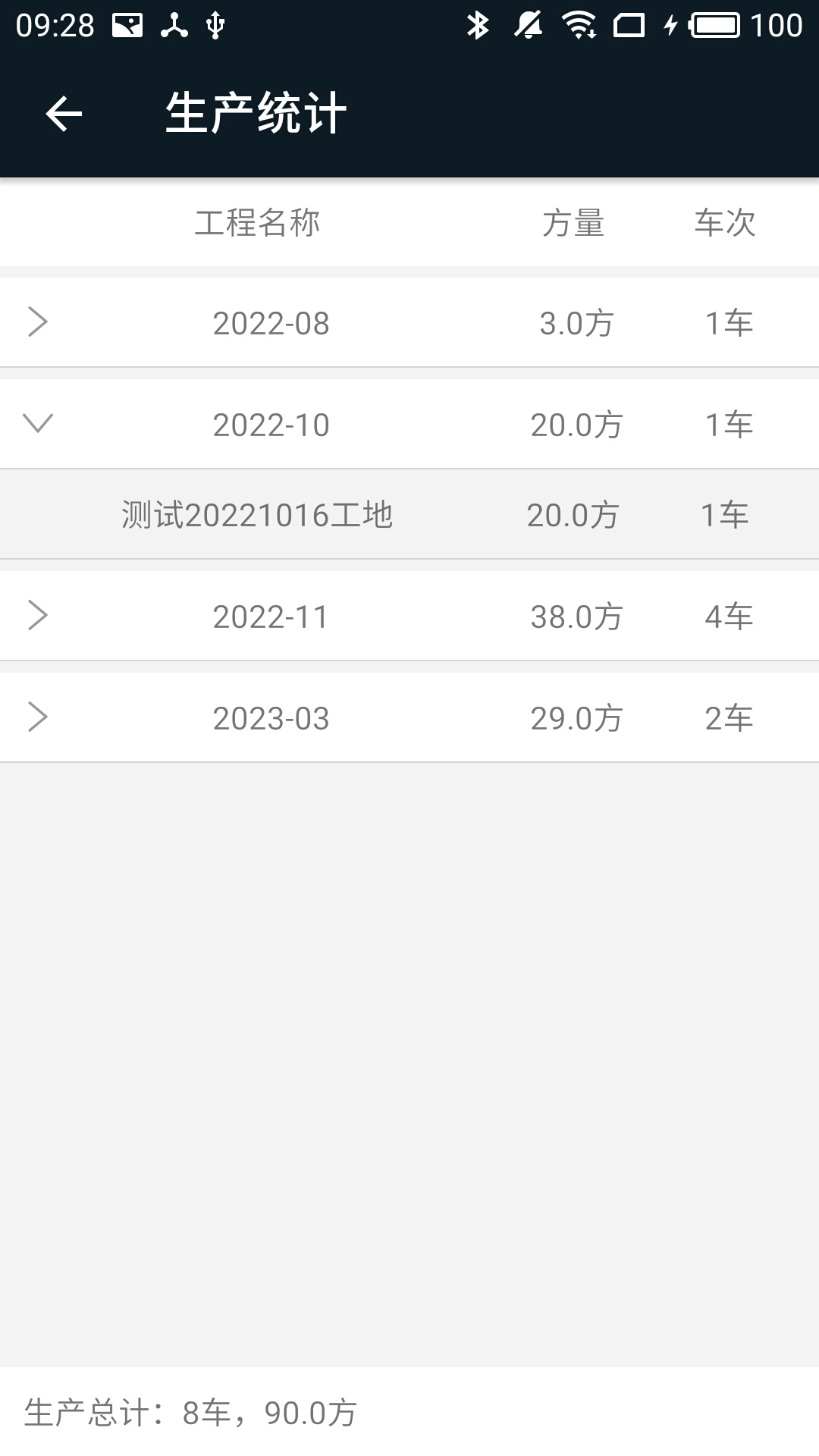The width and height of the screenshot is (819, 1456).
Task: Click the back arrow to leave 生产统计
Action: [62, 114]
